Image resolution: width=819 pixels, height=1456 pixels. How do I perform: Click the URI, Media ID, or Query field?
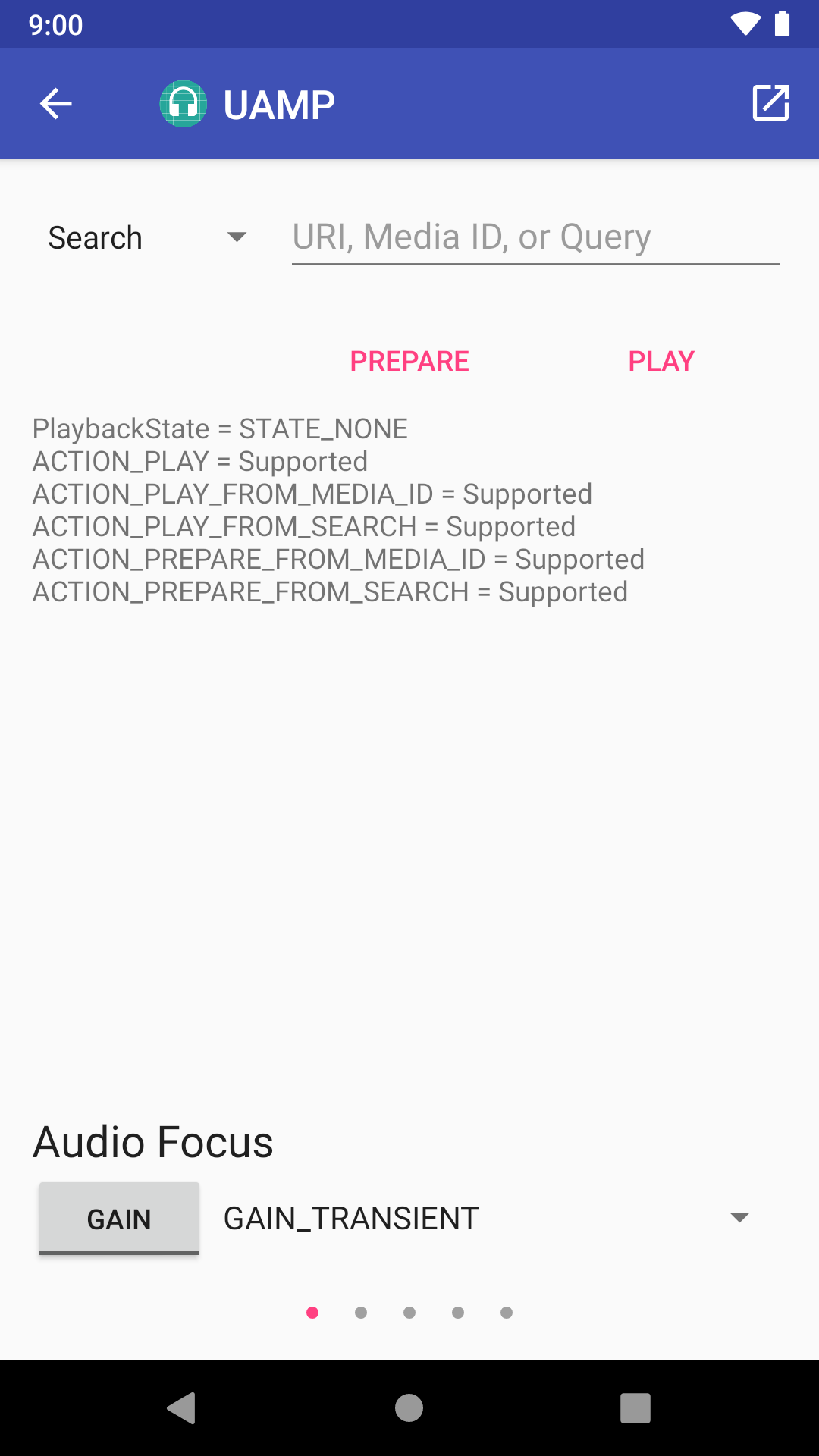point(535,237)
